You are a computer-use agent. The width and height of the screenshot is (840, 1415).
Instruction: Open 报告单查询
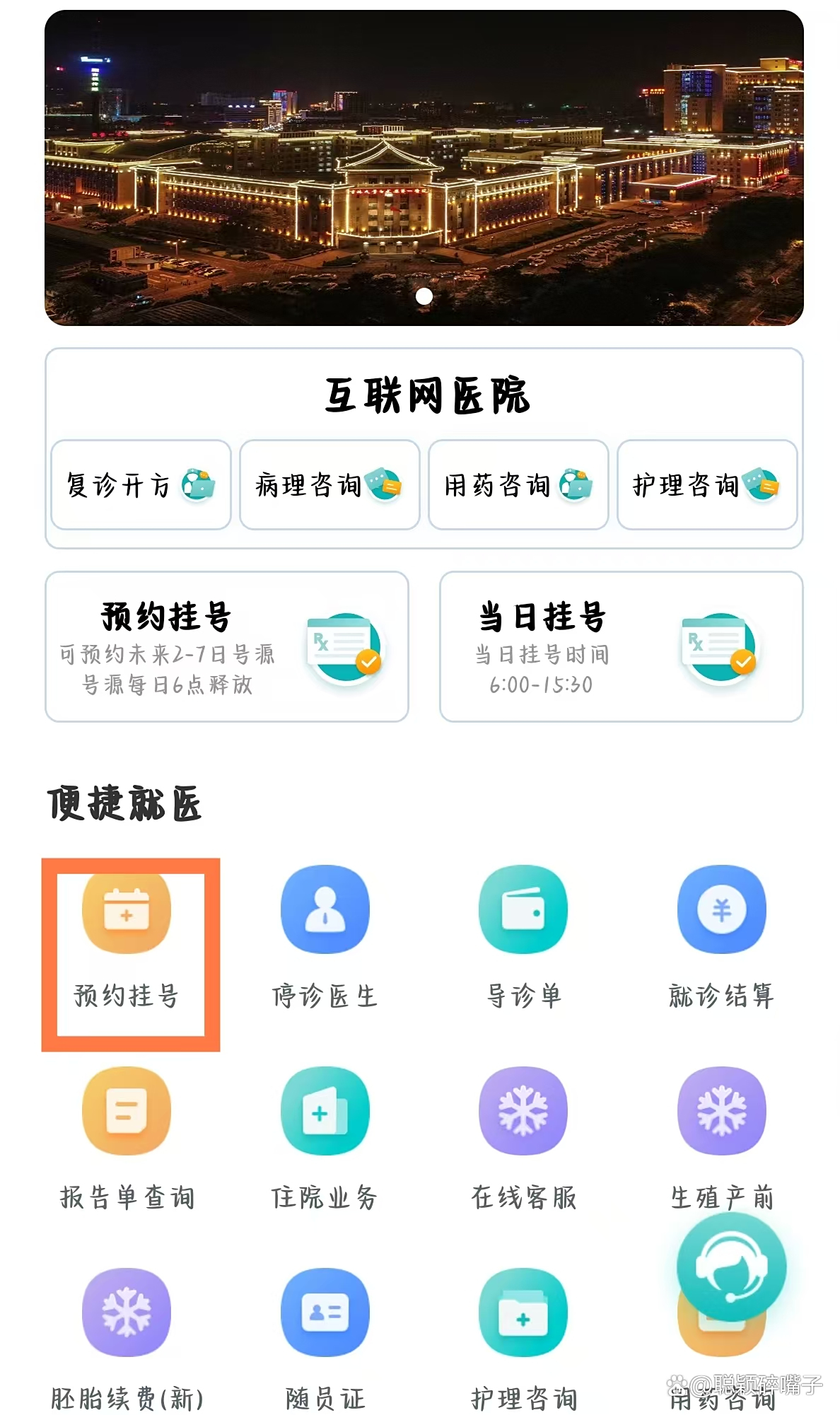pyautogui.click(x=127, y=1112)
